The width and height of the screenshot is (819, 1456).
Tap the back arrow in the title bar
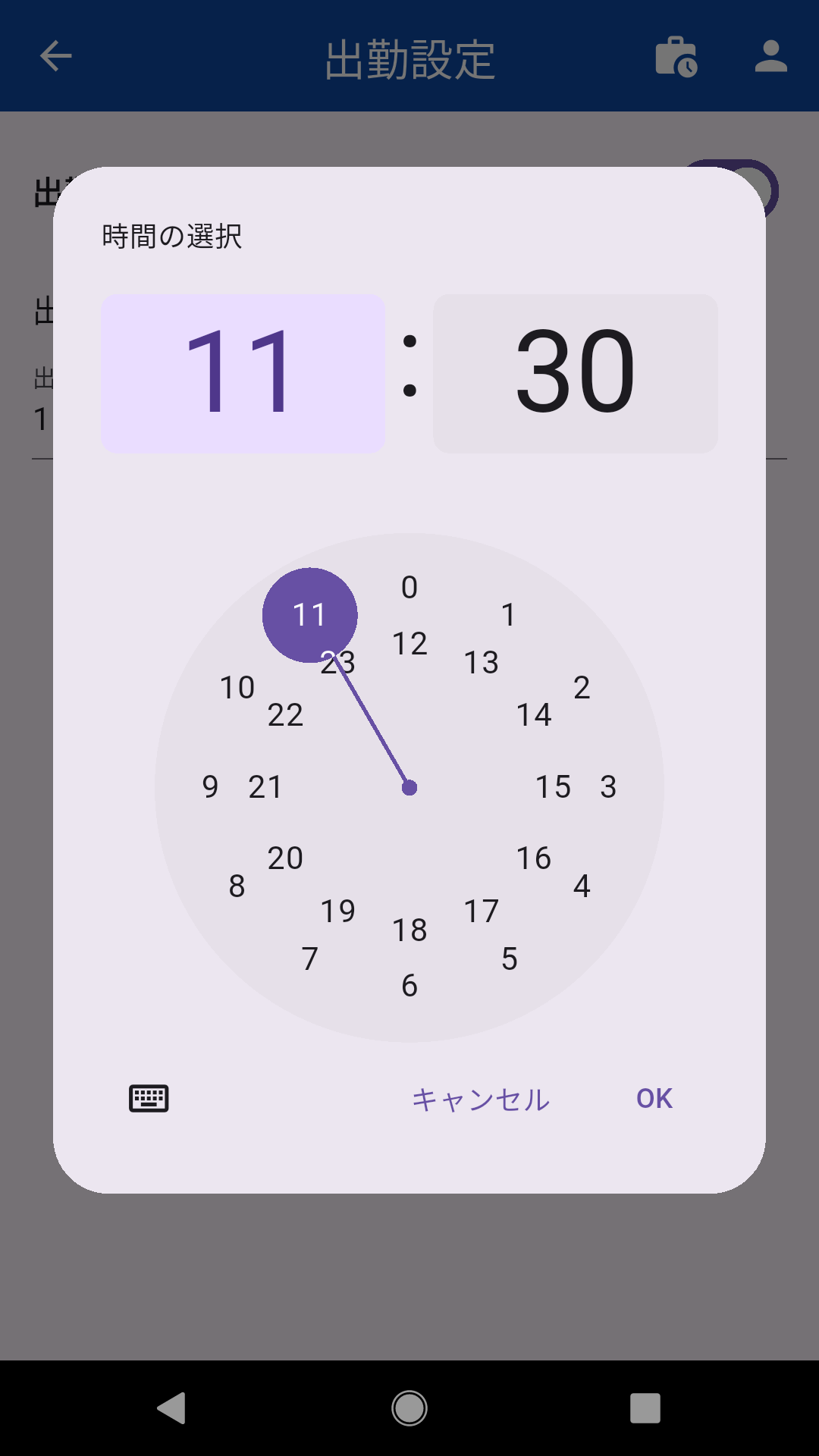(x=54, y=55)
